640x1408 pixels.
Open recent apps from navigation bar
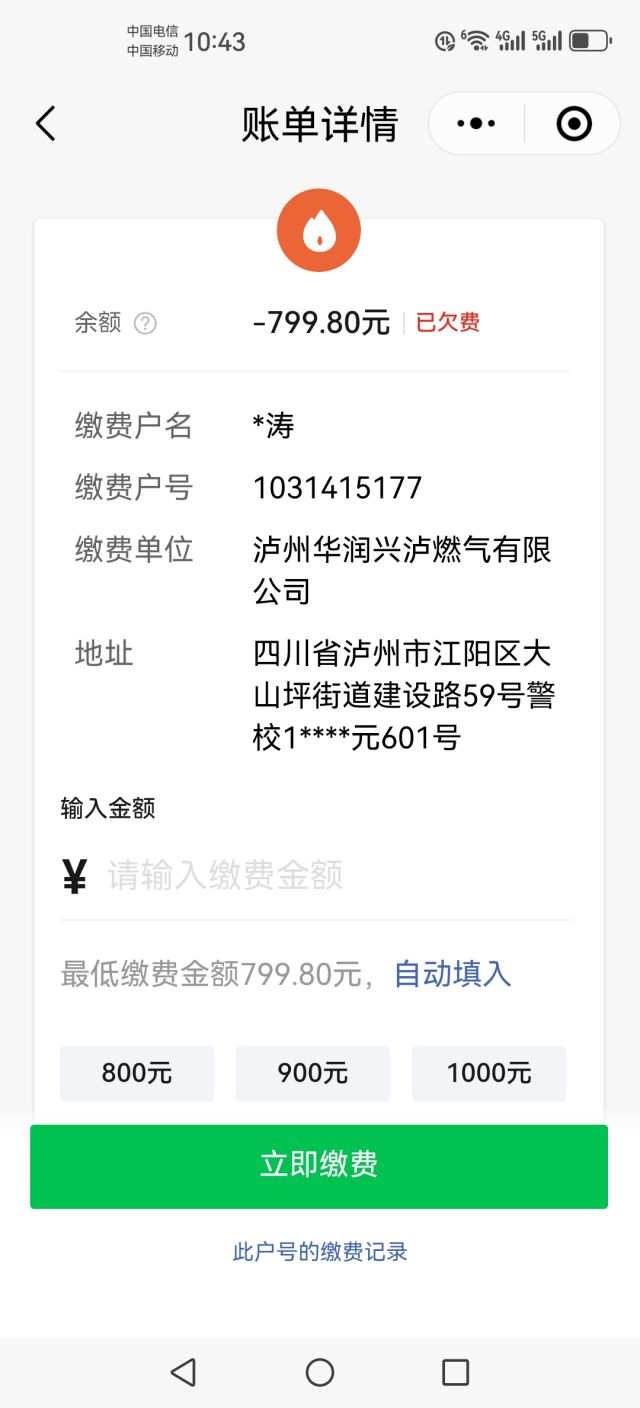pos(456,1372)
